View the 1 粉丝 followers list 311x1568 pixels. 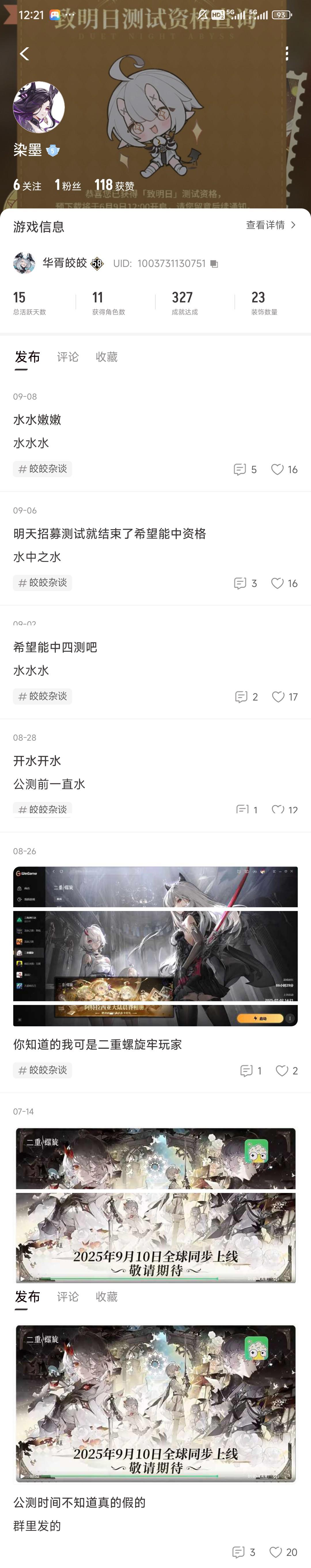click(x=67, y=186)
